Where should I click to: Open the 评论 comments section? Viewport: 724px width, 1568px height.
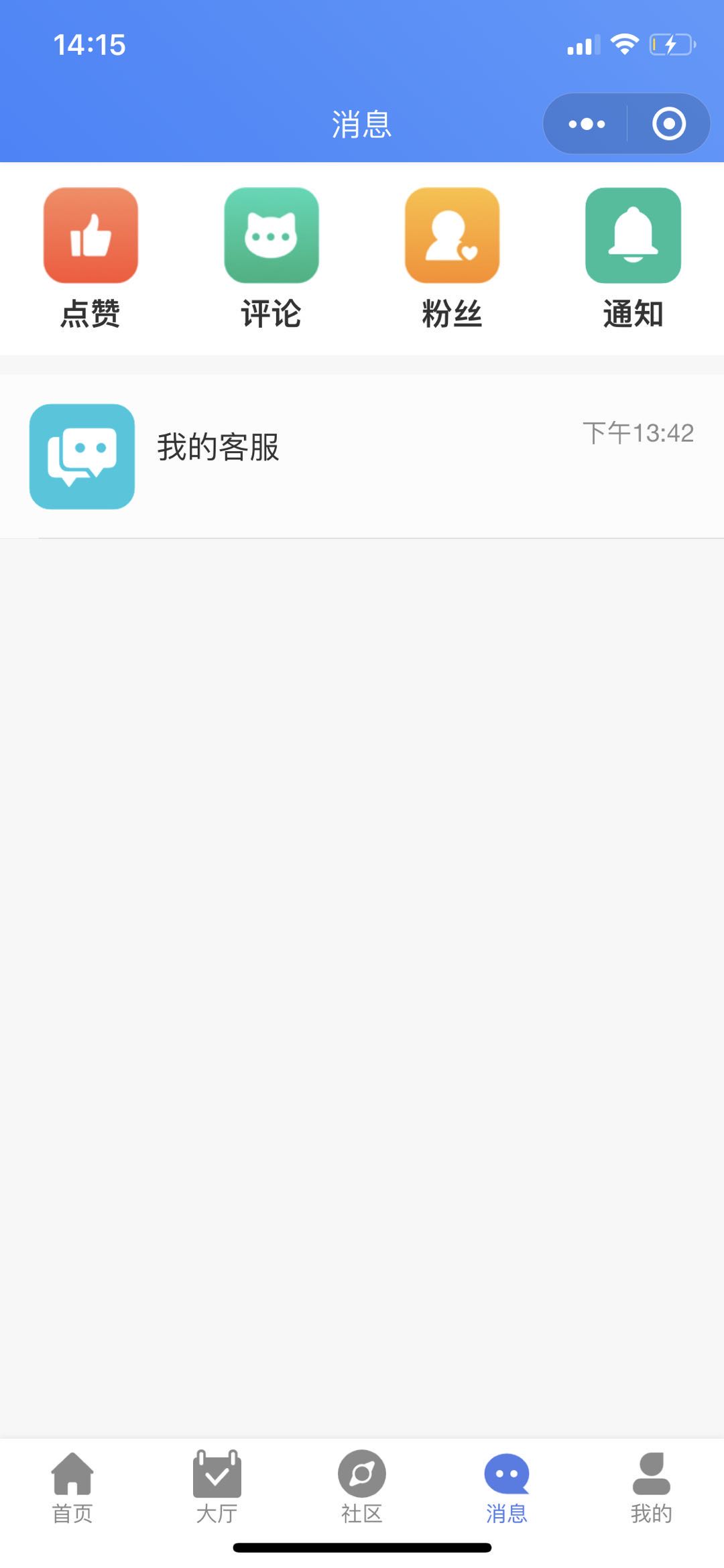point(271,258)
